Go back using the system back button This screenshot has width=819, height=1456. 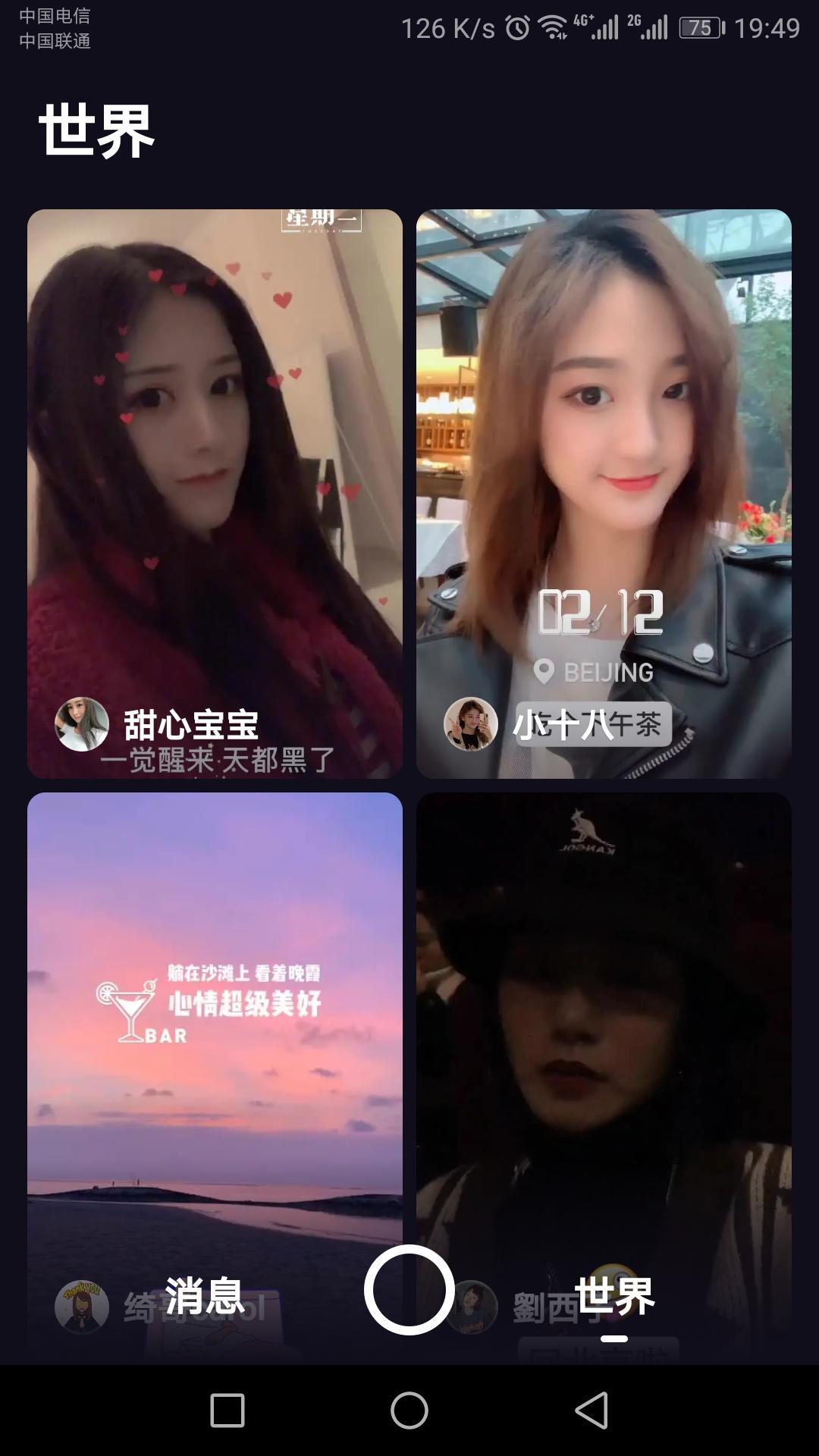[x=591, y=1410]
